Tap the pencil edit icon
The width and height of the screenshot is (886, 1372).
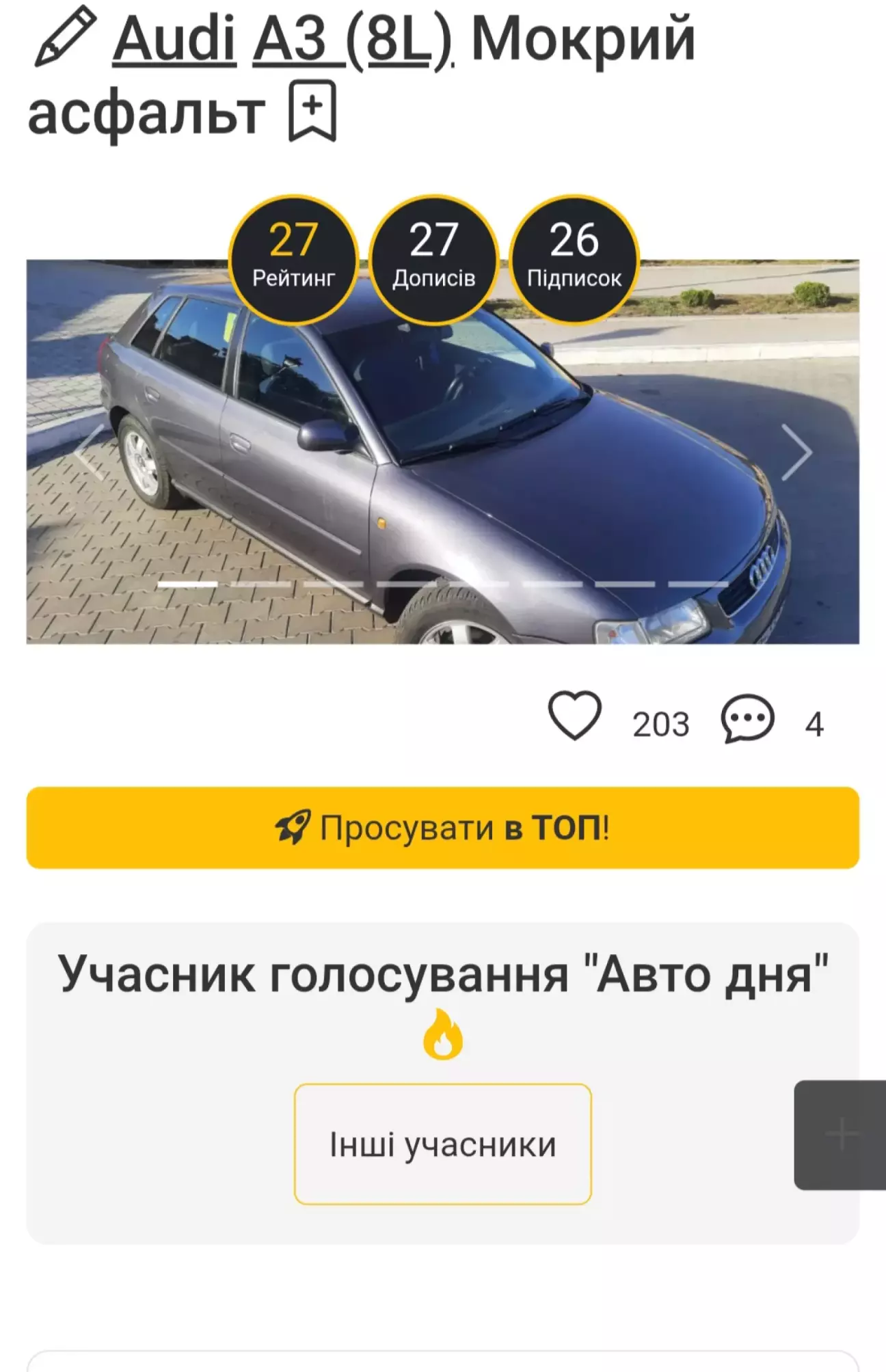pyautogui.click(x=65, y=38)
